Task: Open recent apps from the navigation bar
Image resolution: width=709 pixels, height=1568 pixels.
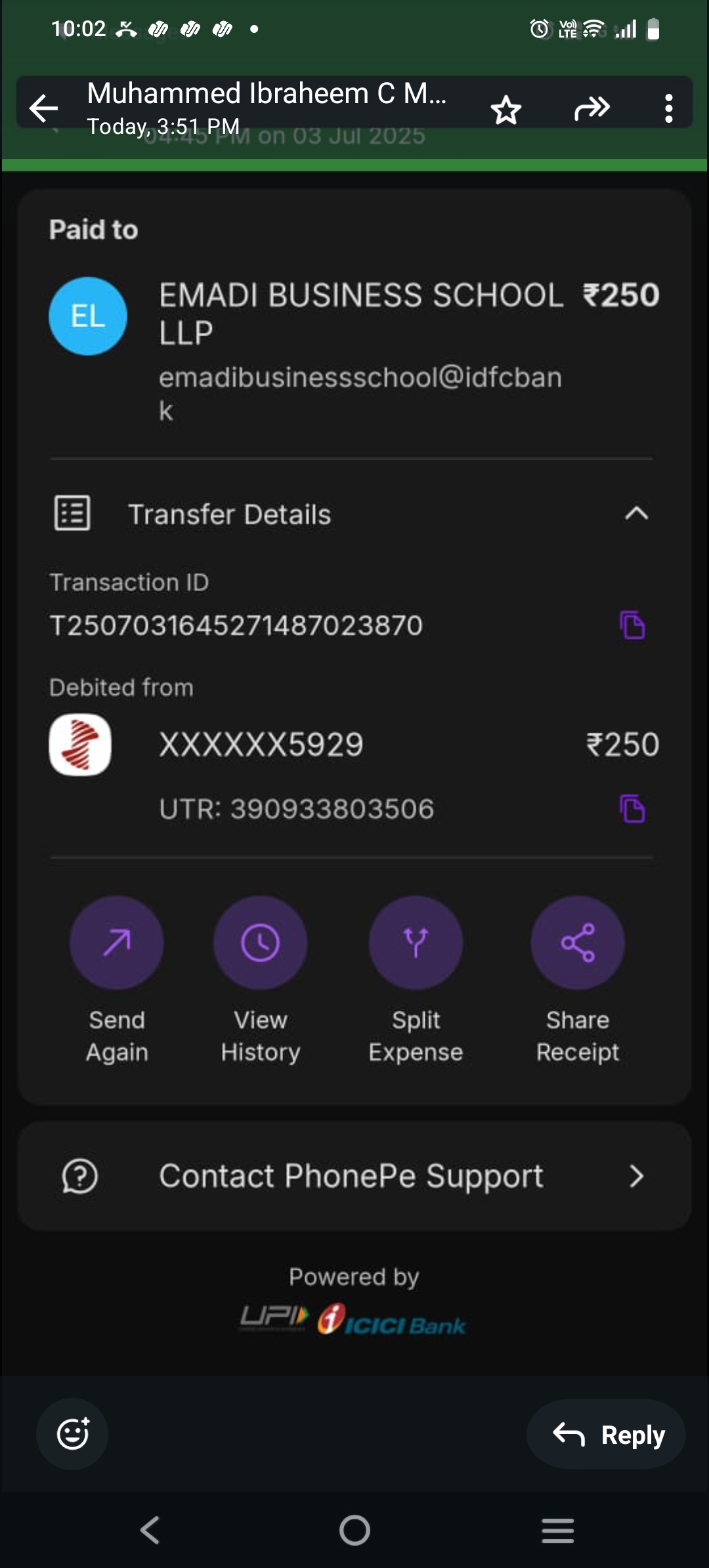Action: pos(557,1531)
